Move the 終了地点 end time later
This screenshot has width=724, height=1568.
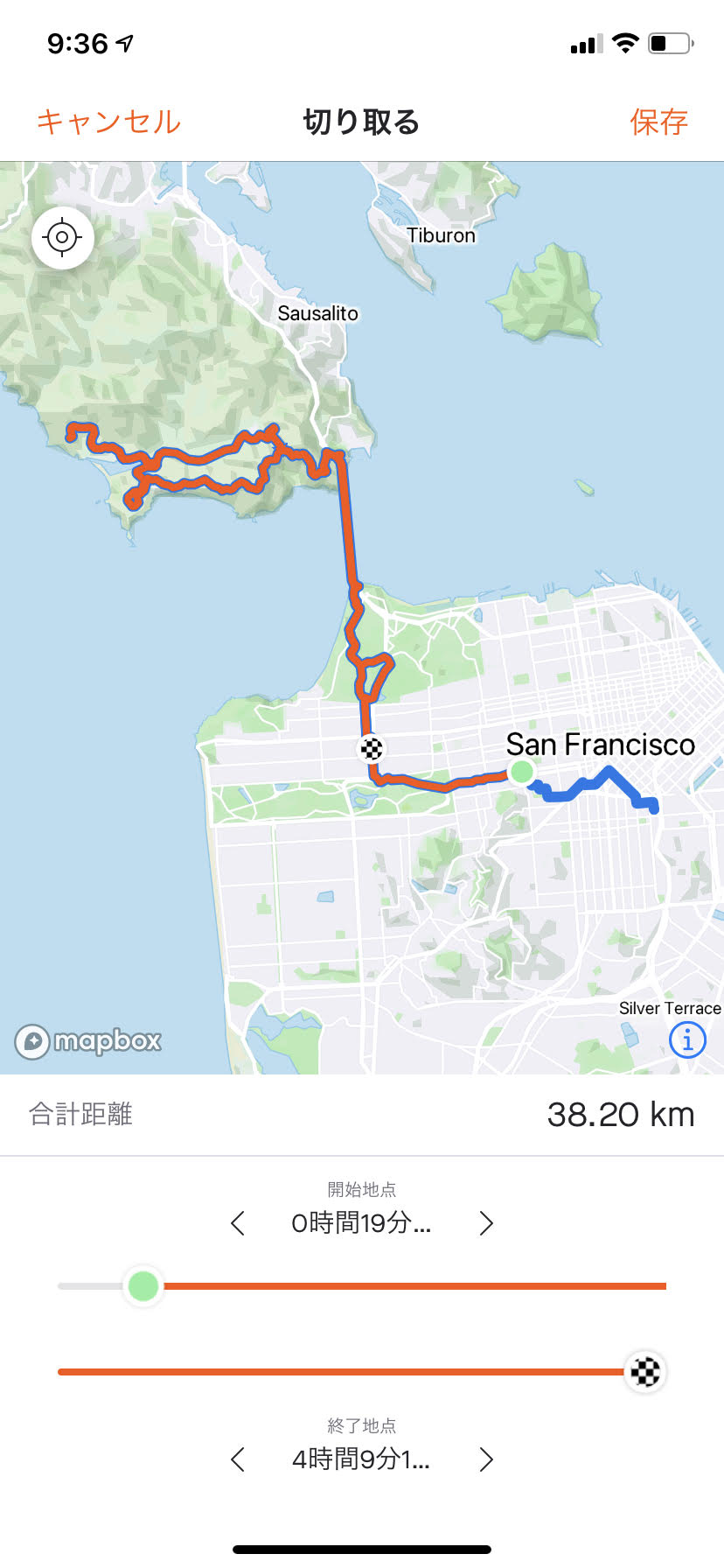pyautogui.click(x=486, y=1459)
